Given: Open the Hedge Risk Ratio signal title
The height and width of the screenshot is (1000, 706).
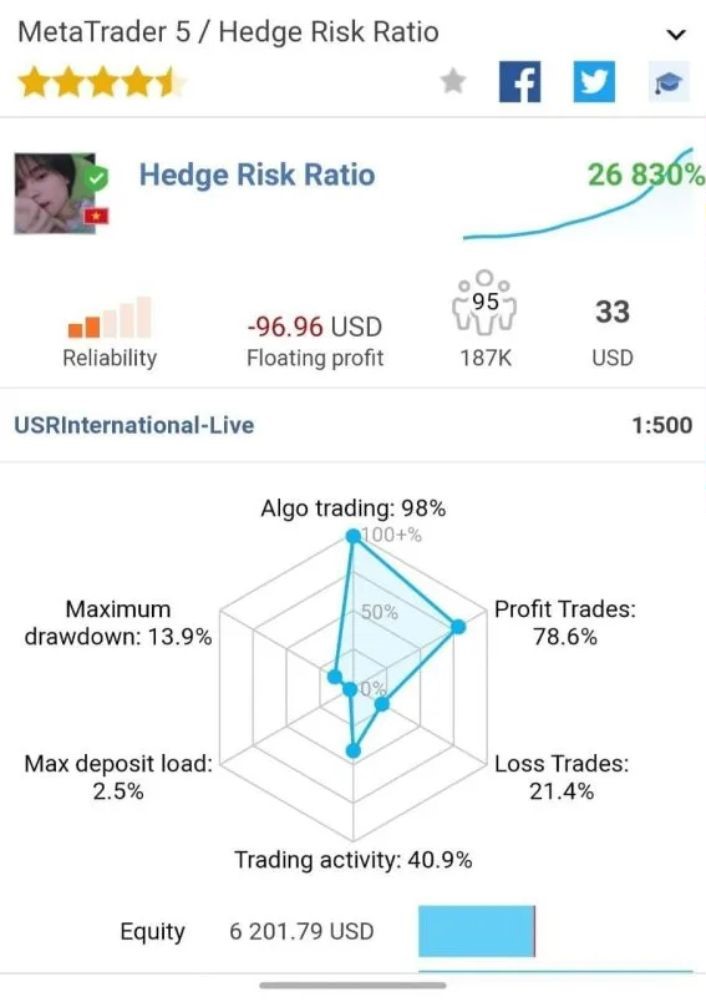Looking at the screenshot, I should [257, 175].
